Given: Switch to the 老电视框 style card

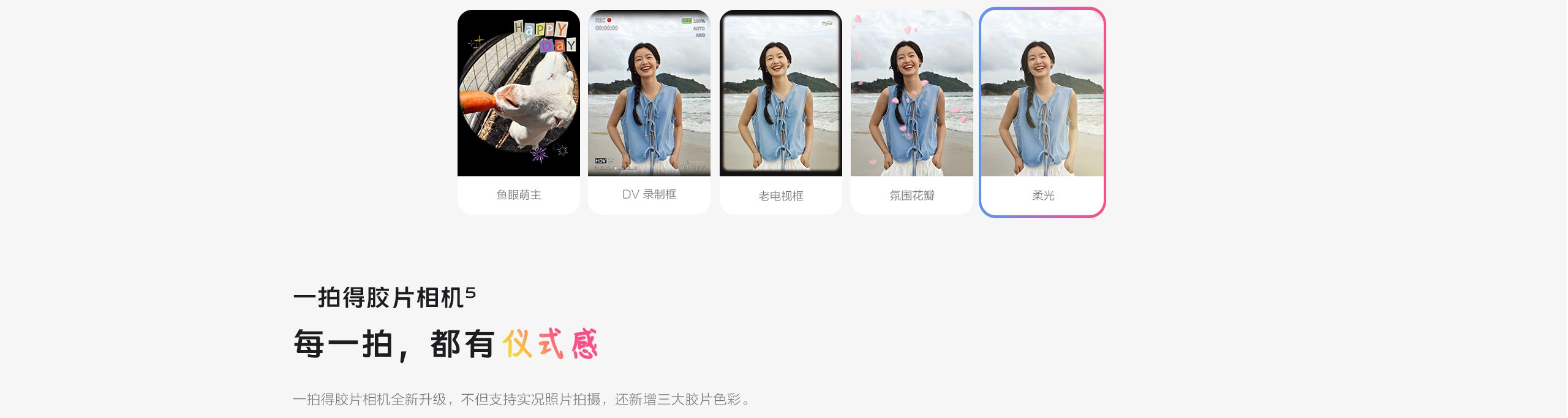Looking at the screenshot, I should click(x=780, y=112).
